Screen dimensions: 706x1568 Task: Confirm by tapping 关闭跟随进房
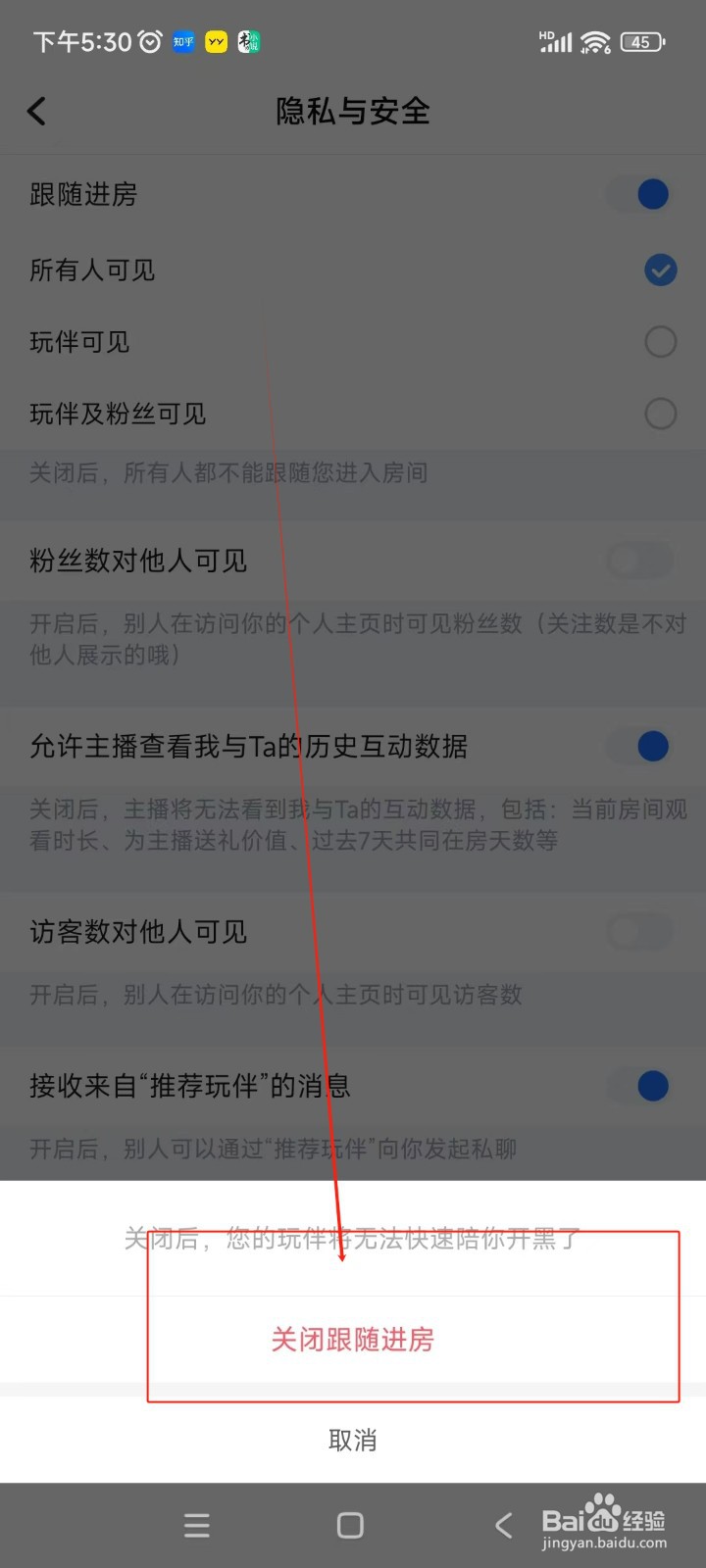point(352,1340)
